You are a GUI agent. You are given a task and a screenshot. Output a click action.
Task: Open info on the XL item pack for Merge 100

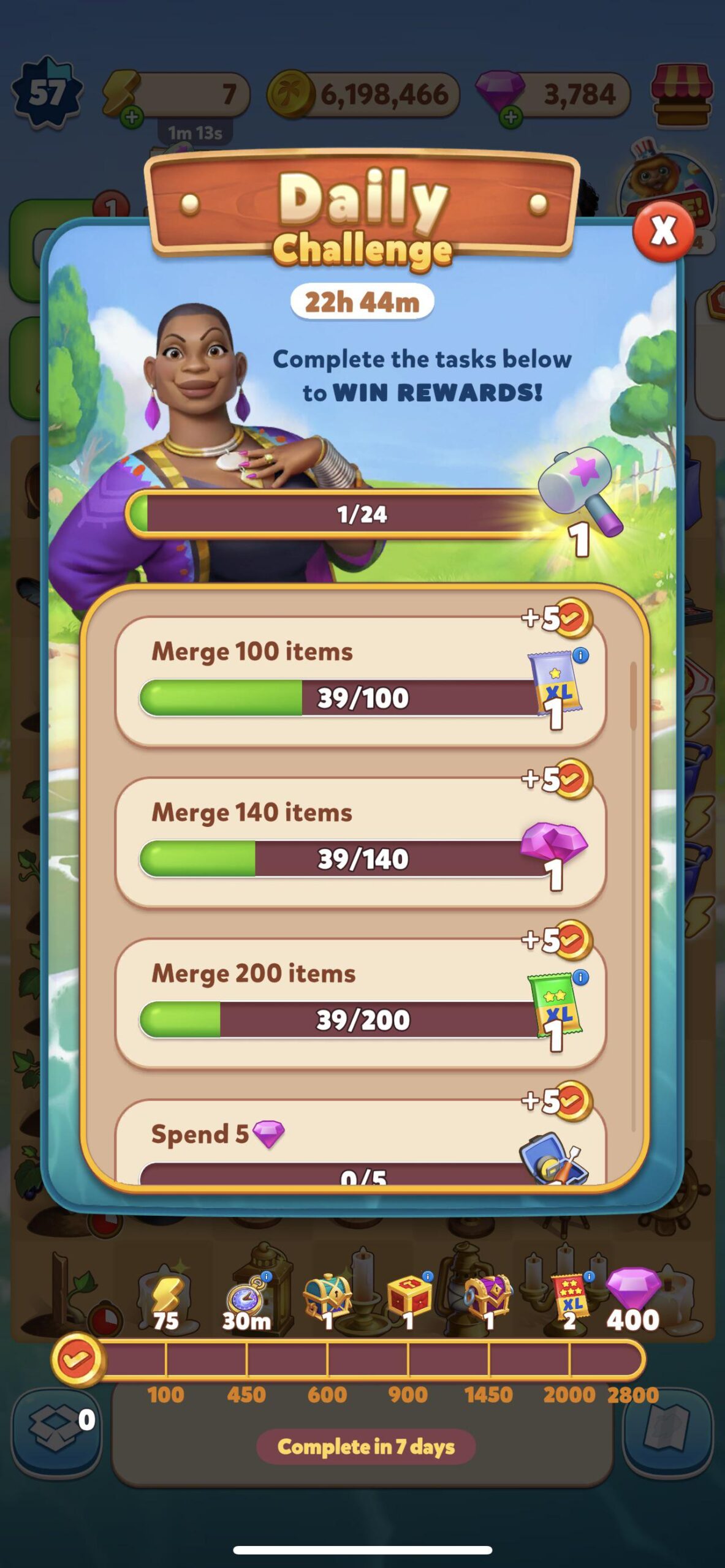click(580, 655)
